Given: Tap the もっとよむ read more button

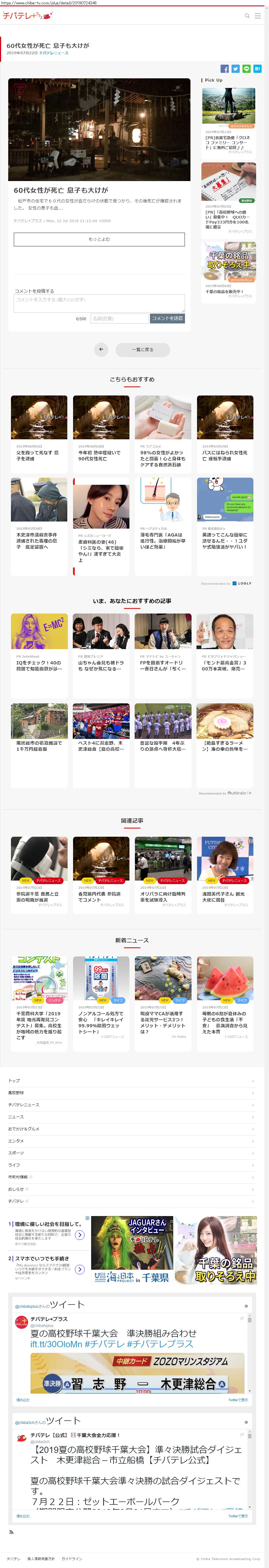Looking at the screenshot, I should tap(99, 239).
